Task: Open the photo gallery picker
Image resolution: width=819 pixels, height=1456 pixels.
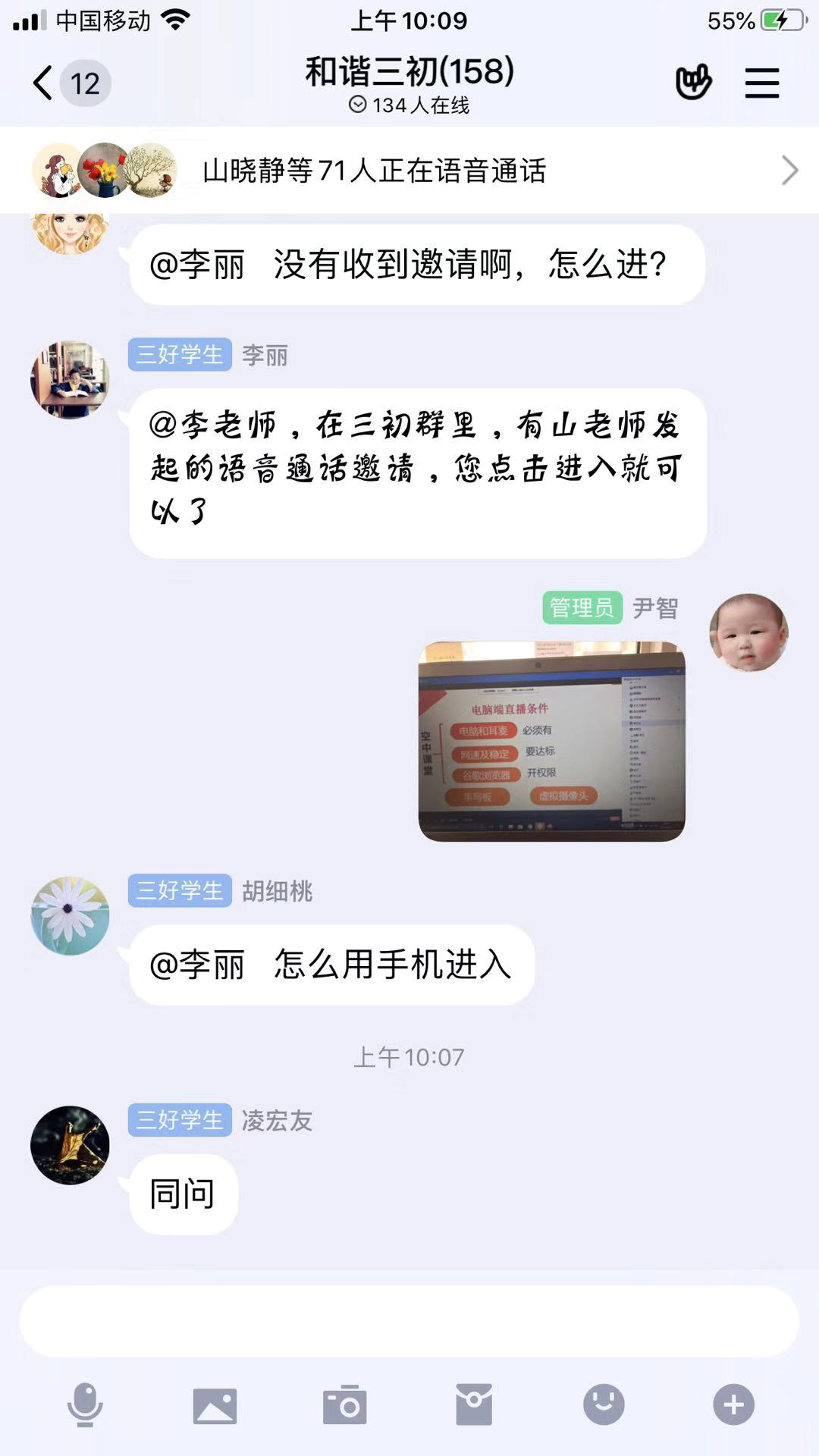Action: (215, 1405)
